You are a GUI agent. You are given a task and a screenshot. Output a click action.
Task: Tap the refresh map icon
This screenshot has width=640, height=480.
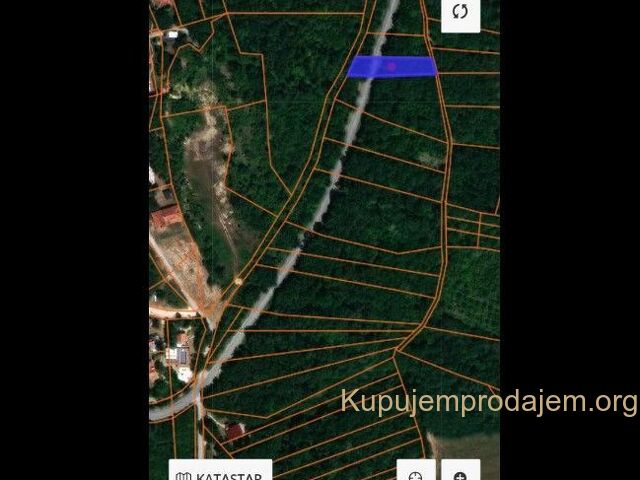pyautogui.click(x=460, y=13)
